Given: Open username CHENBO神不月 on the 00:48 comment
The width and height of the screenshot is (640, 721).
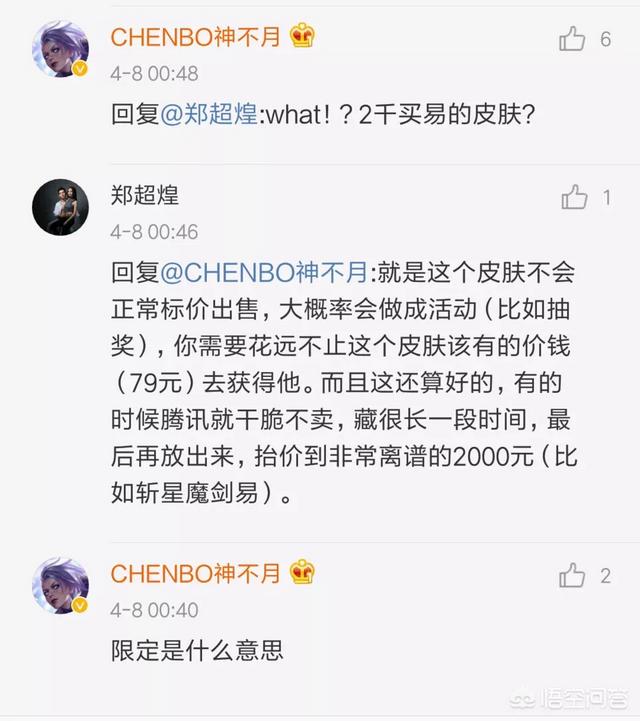Looking at the screenshot, I should tap(196, 37).
